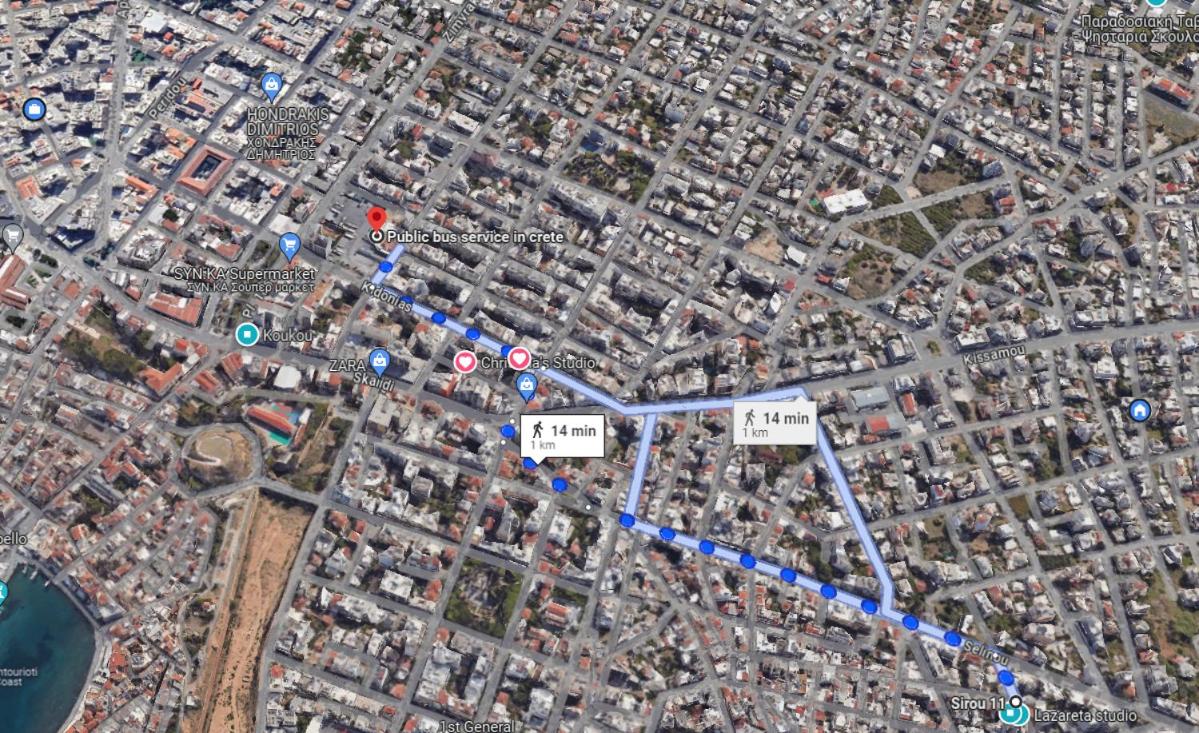
Task: Open the home marker near Kissamou
Action: pyautogui.click(x=1139, y=410)
